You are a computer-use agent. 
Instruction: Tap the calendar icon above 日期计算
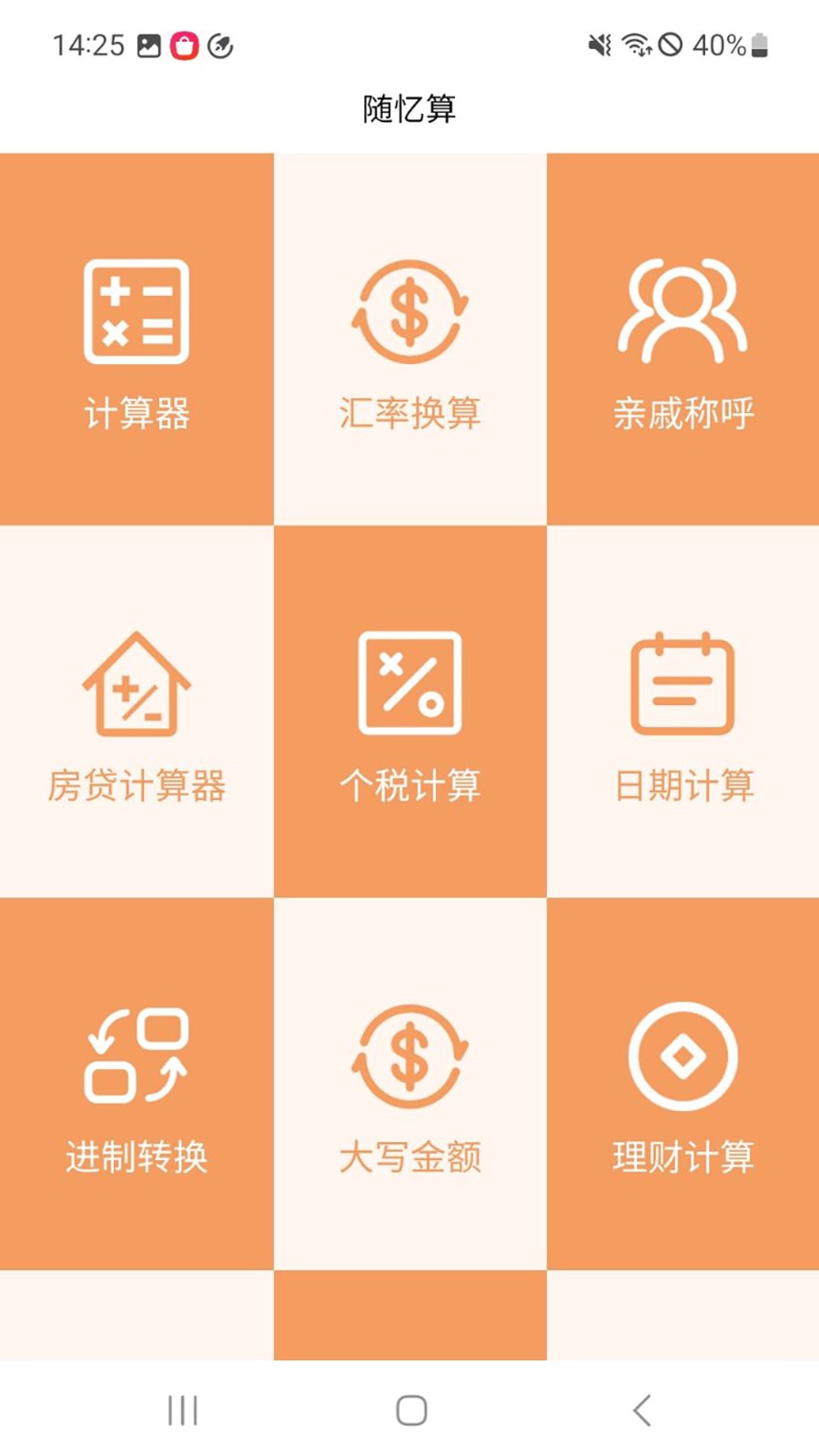[x=681, y=682]
